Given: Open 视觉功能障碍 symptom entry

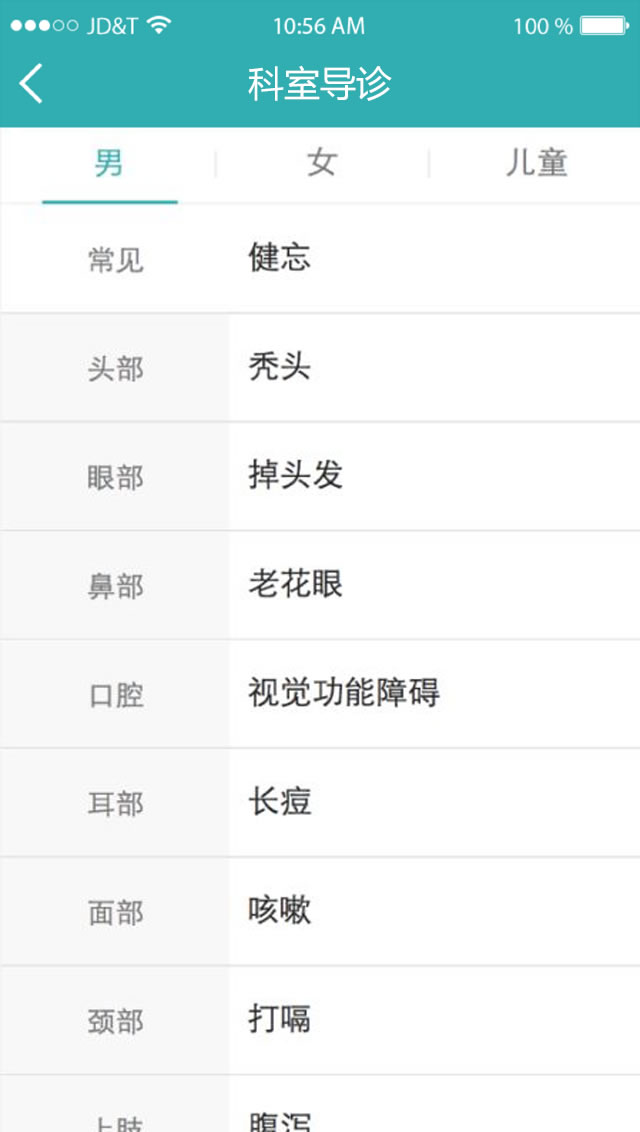Looking at the screenshot, I should 434,695.
